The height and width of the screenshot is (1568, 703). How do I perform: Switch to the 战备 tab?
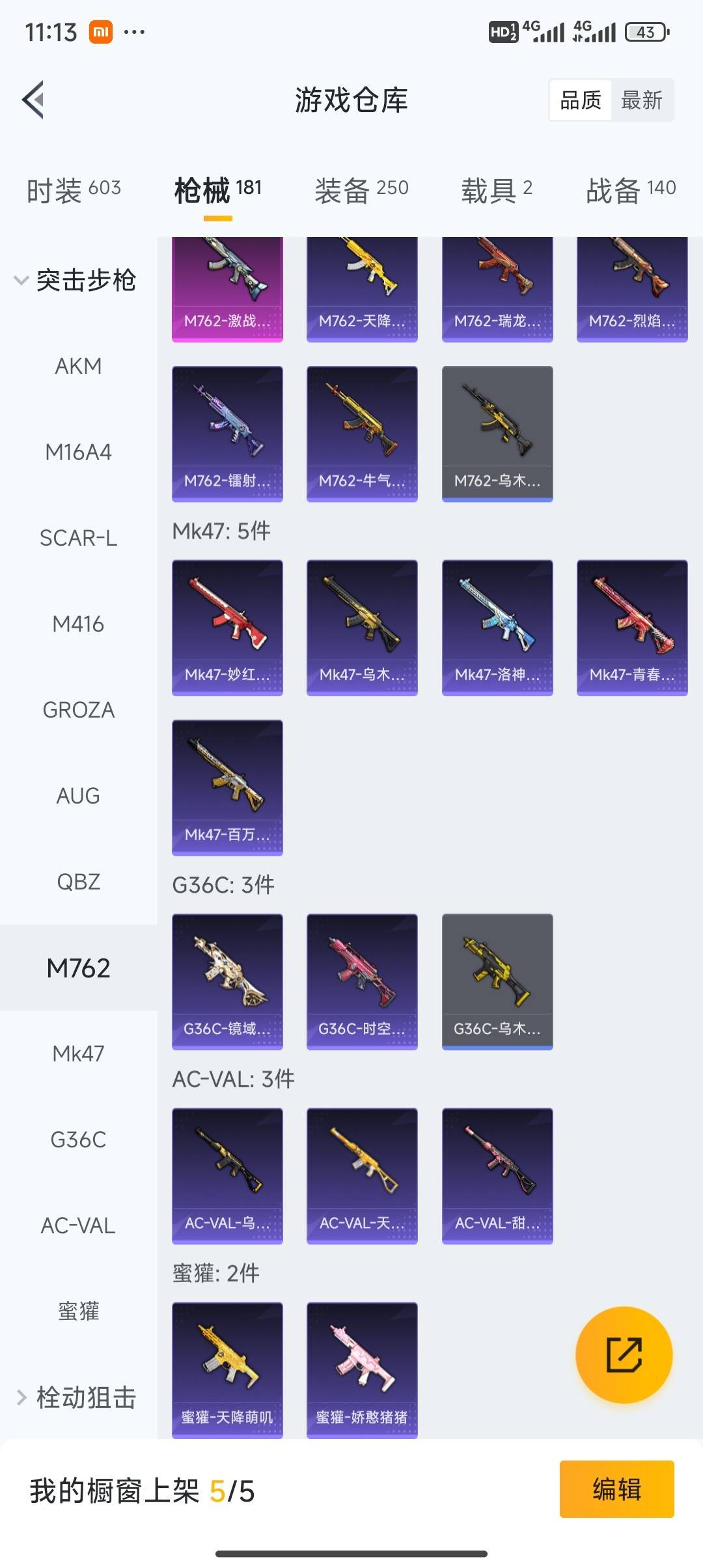(x=630, y=190)
